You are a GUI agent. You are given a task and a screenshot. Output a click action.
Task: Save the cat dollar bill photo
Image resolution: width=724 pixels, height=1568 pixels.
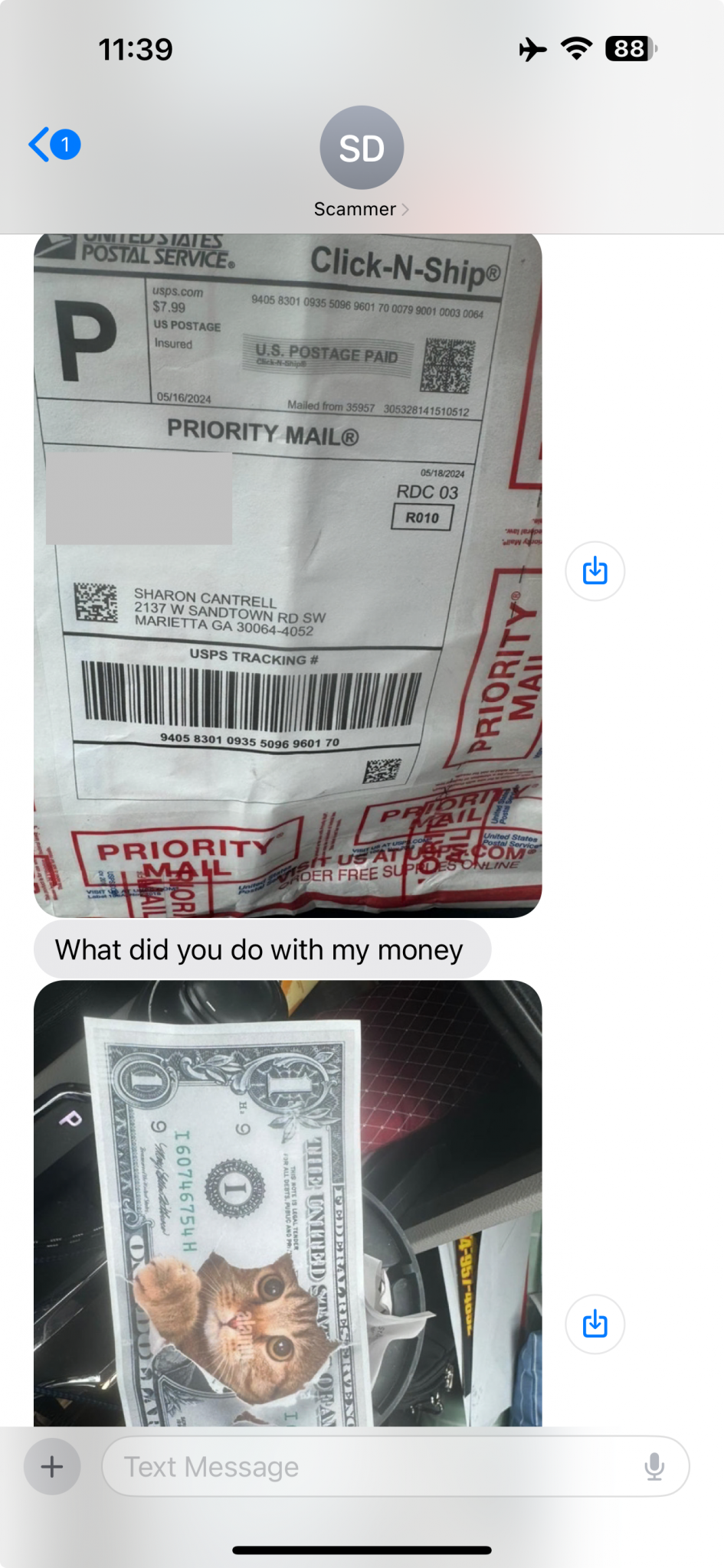[595, 1324]
